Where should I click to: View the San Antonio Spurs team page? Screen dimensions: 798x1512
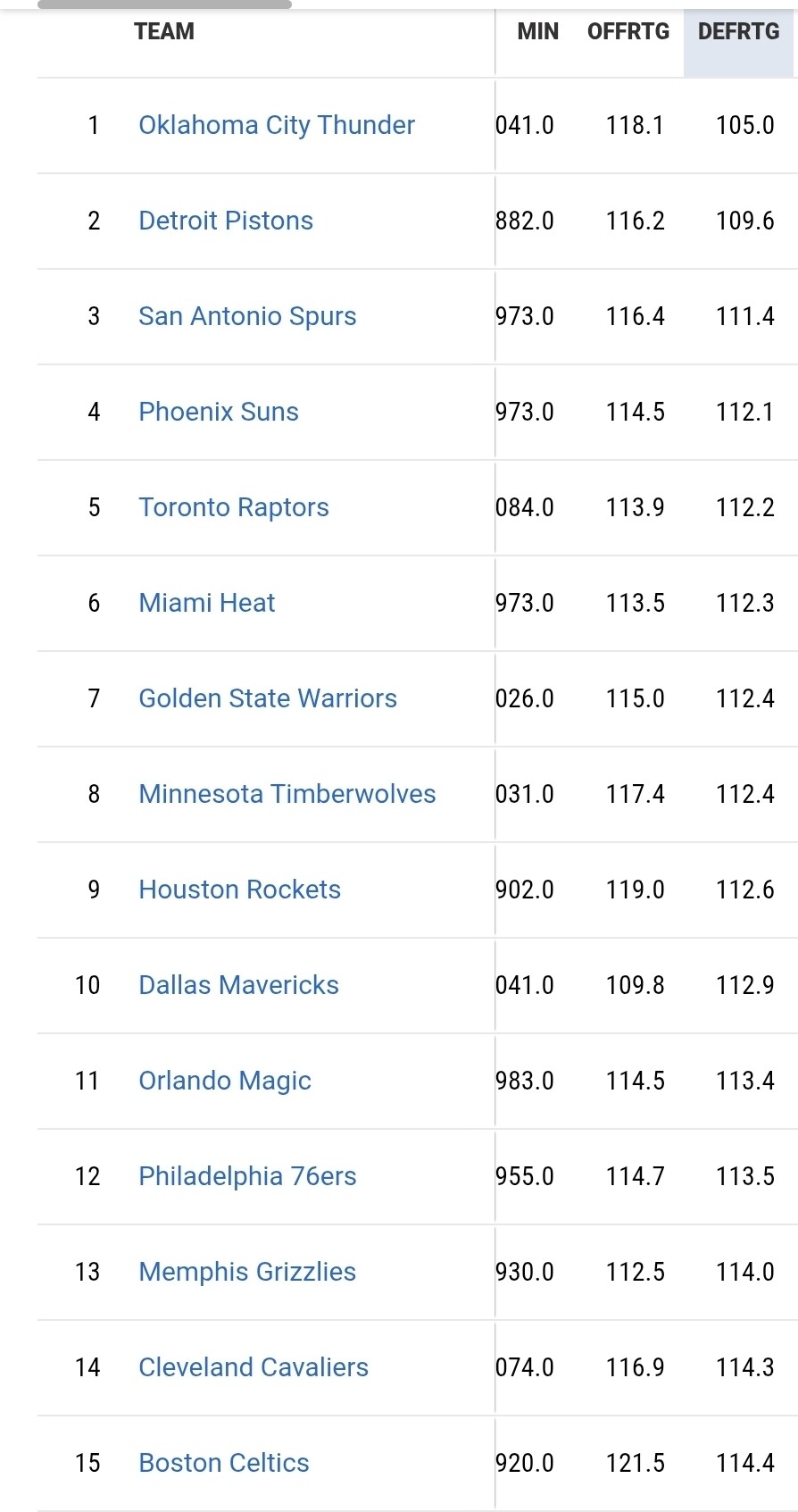point(247,316)
